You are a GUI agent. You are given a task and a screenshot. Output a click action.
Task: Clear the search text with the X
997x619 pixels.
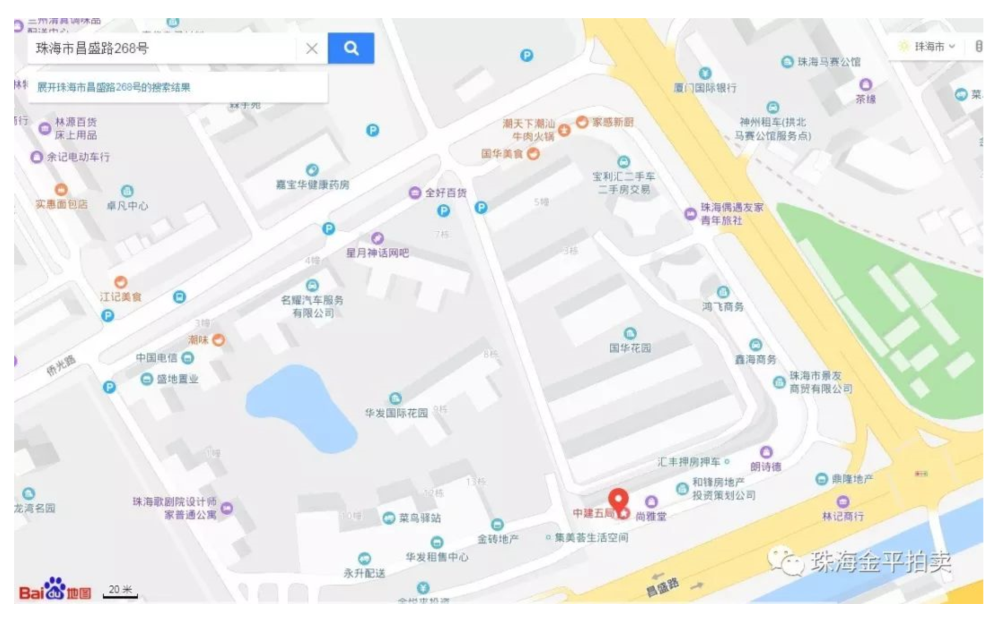click(312, 48)
